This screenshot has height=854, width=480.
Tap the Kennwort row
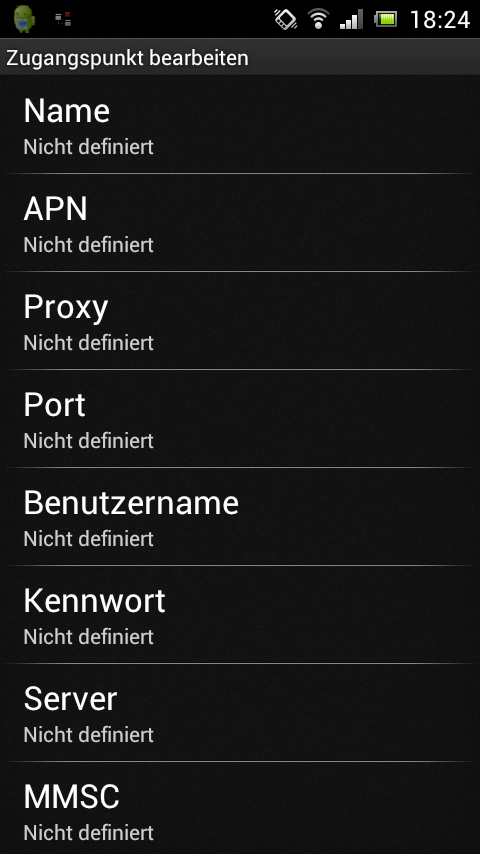coord(240,614)
